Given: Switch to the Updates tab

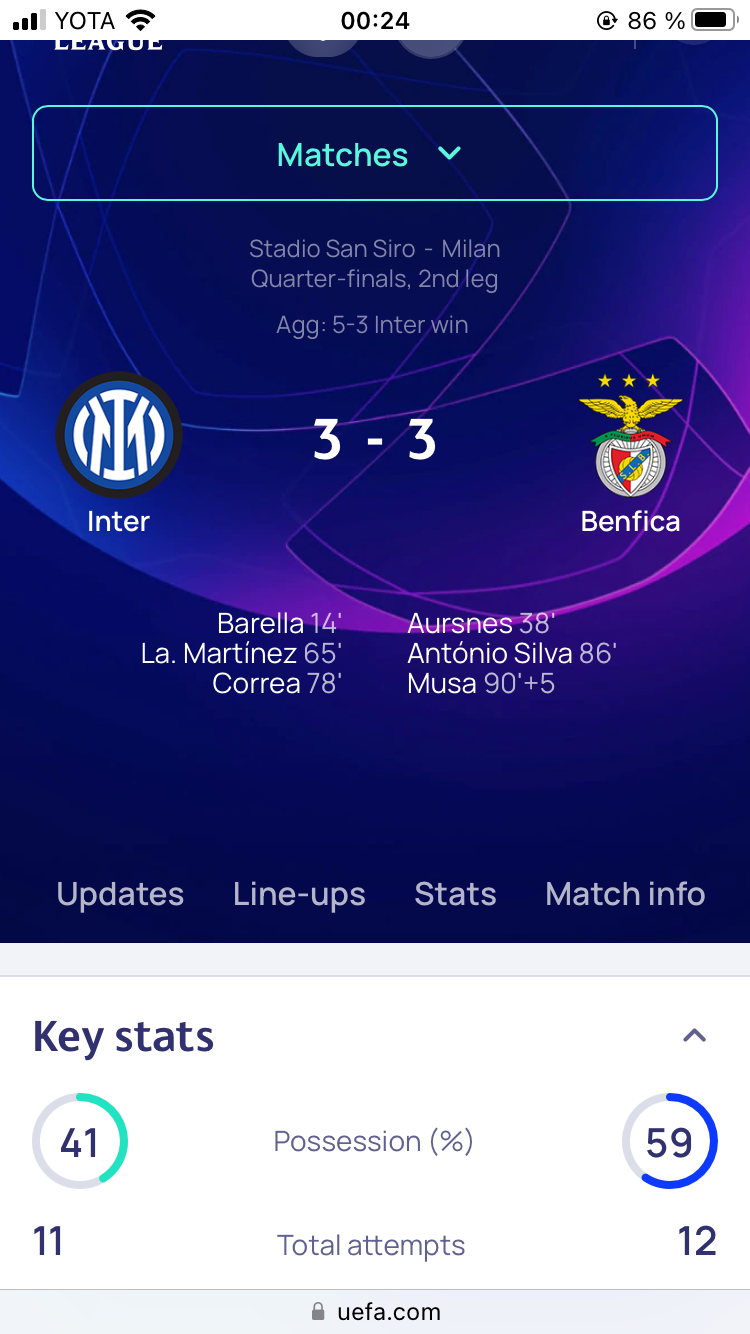Looking at the screenshot, I should pyautogui.click(x=120, y=893).
